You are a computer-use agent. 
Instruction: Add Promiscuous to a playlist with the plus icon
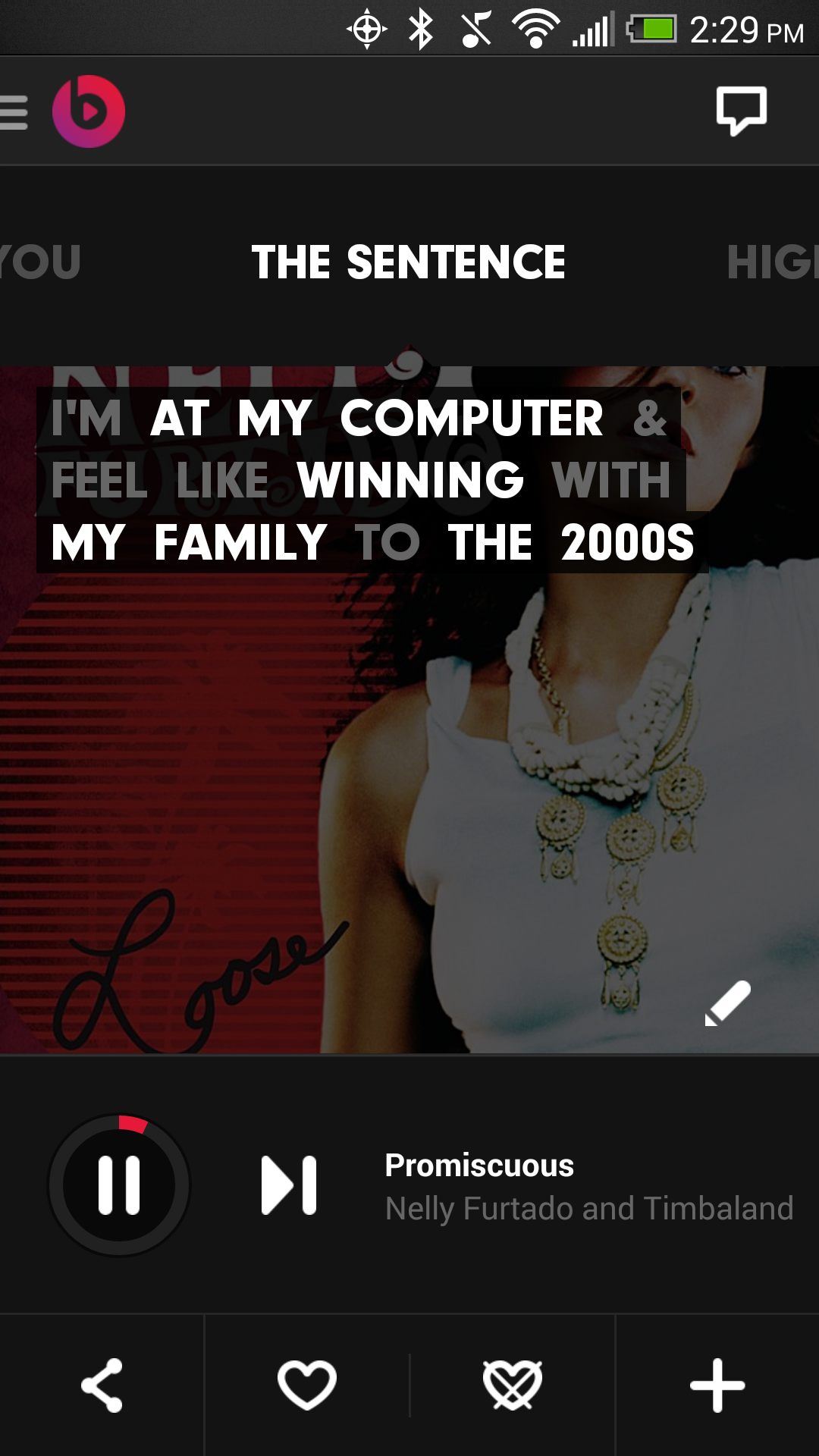717,1383
